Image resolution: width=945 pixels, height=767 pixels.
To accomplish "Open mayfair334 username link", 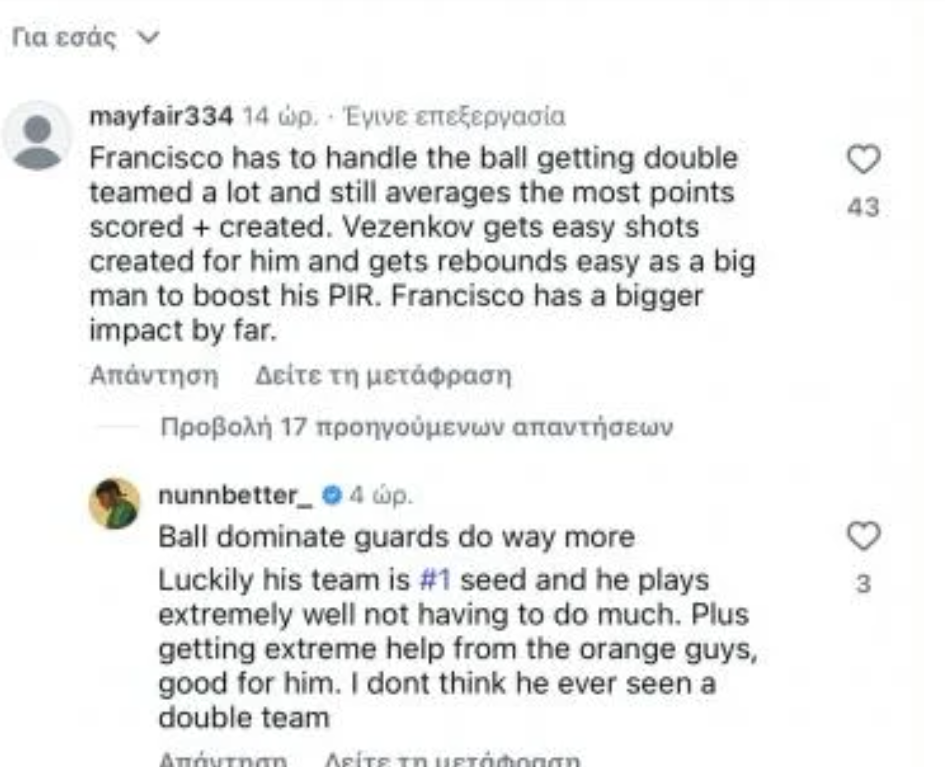I will 161,117.
